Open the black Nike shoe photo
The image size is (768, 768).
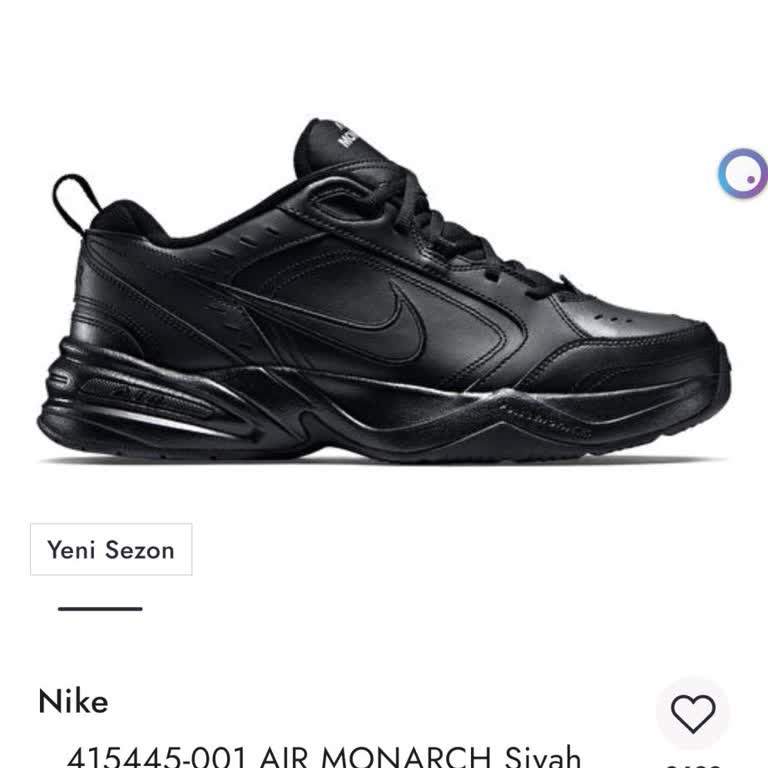384,300
